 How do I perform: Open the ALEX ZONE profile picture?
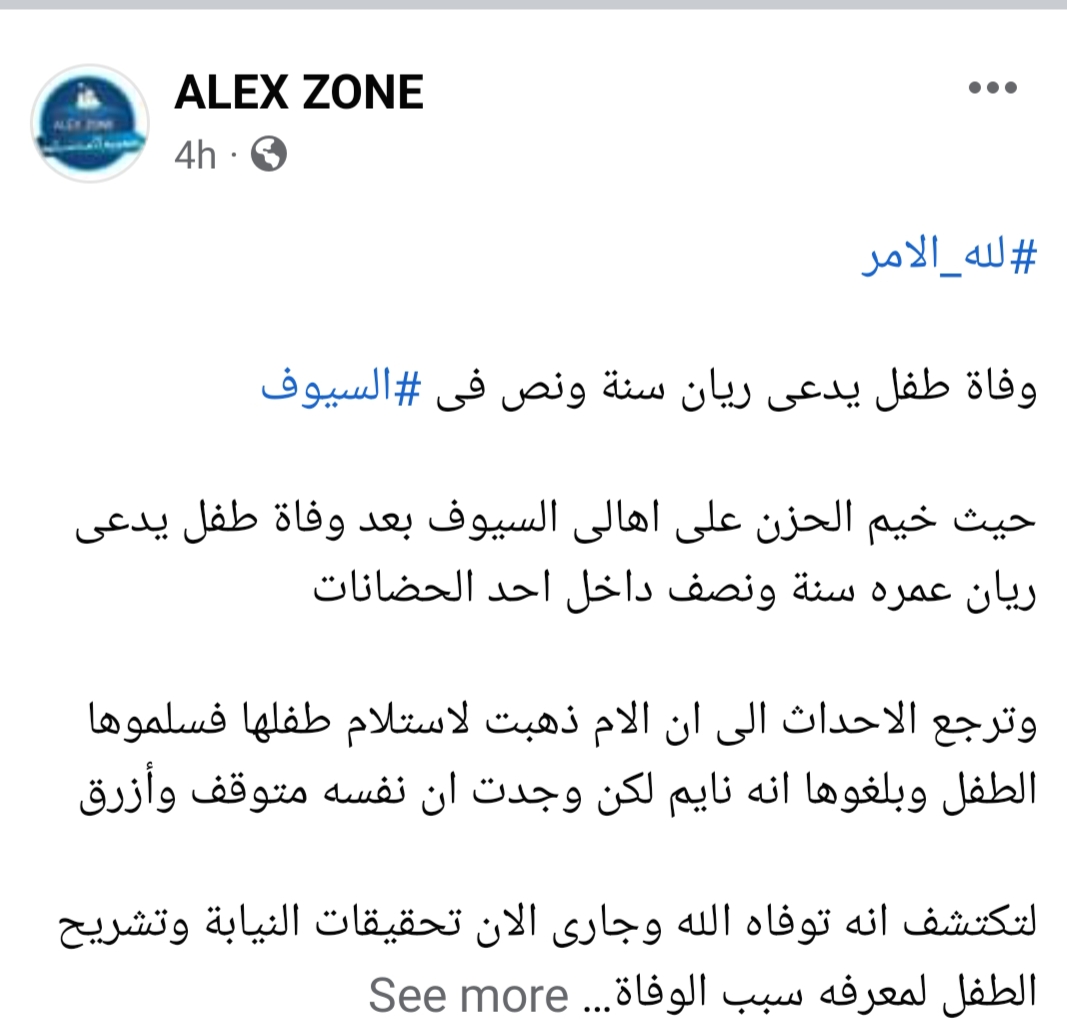(x=89, y=123)
